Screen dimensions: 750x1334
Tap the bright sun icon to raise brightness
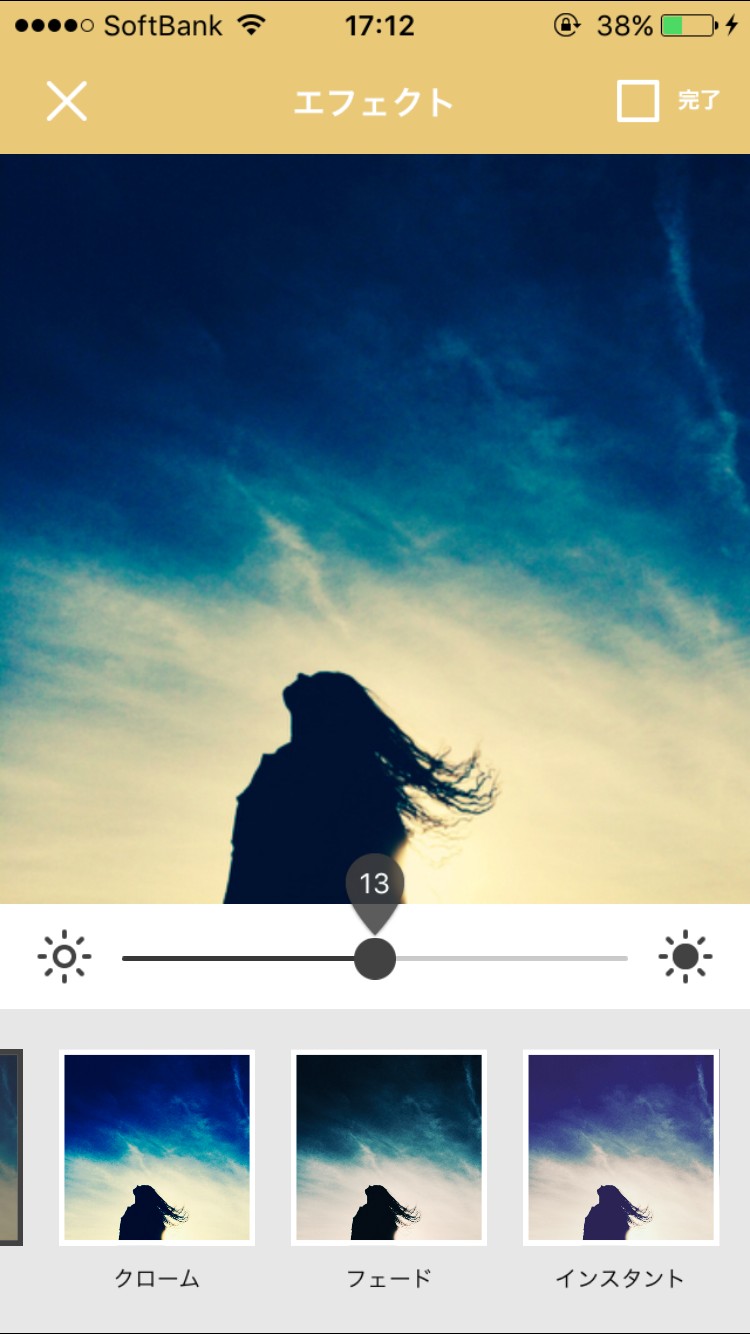tap(685, 958)
